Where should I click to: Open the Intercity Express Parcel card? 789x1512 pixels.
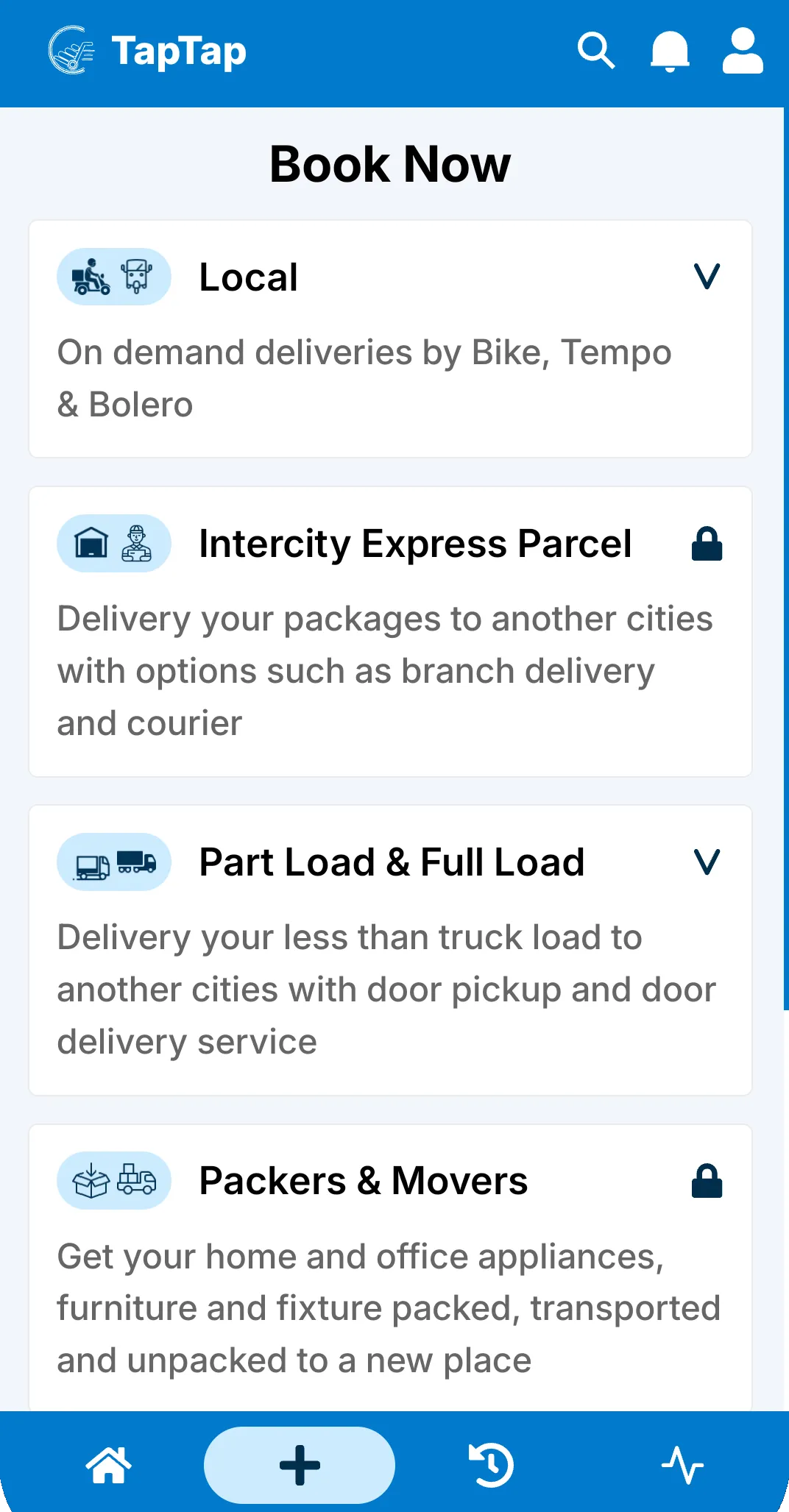(x=390, y=631)
